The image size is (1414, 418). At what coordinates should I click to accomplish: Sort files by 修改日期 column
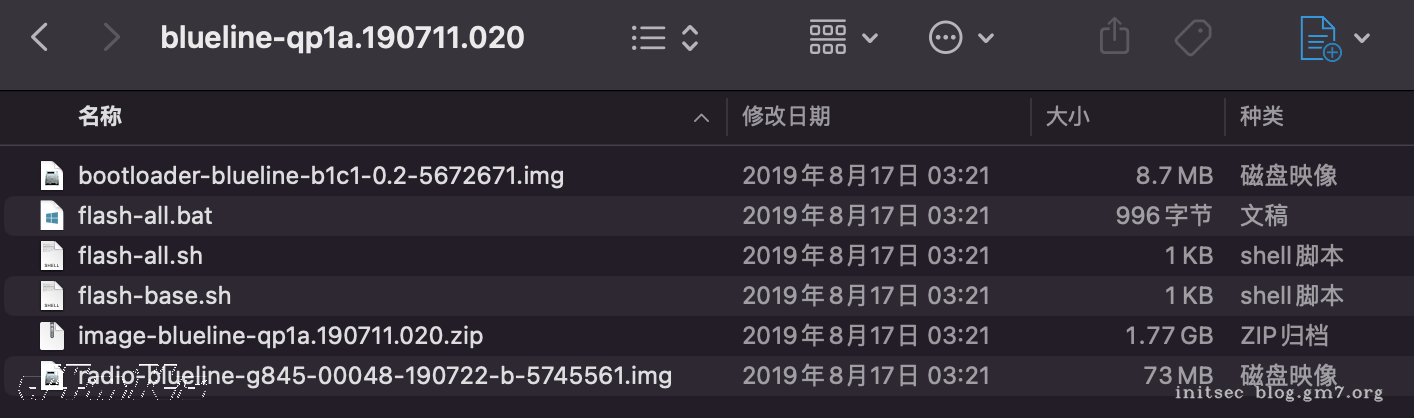(786, 117)
